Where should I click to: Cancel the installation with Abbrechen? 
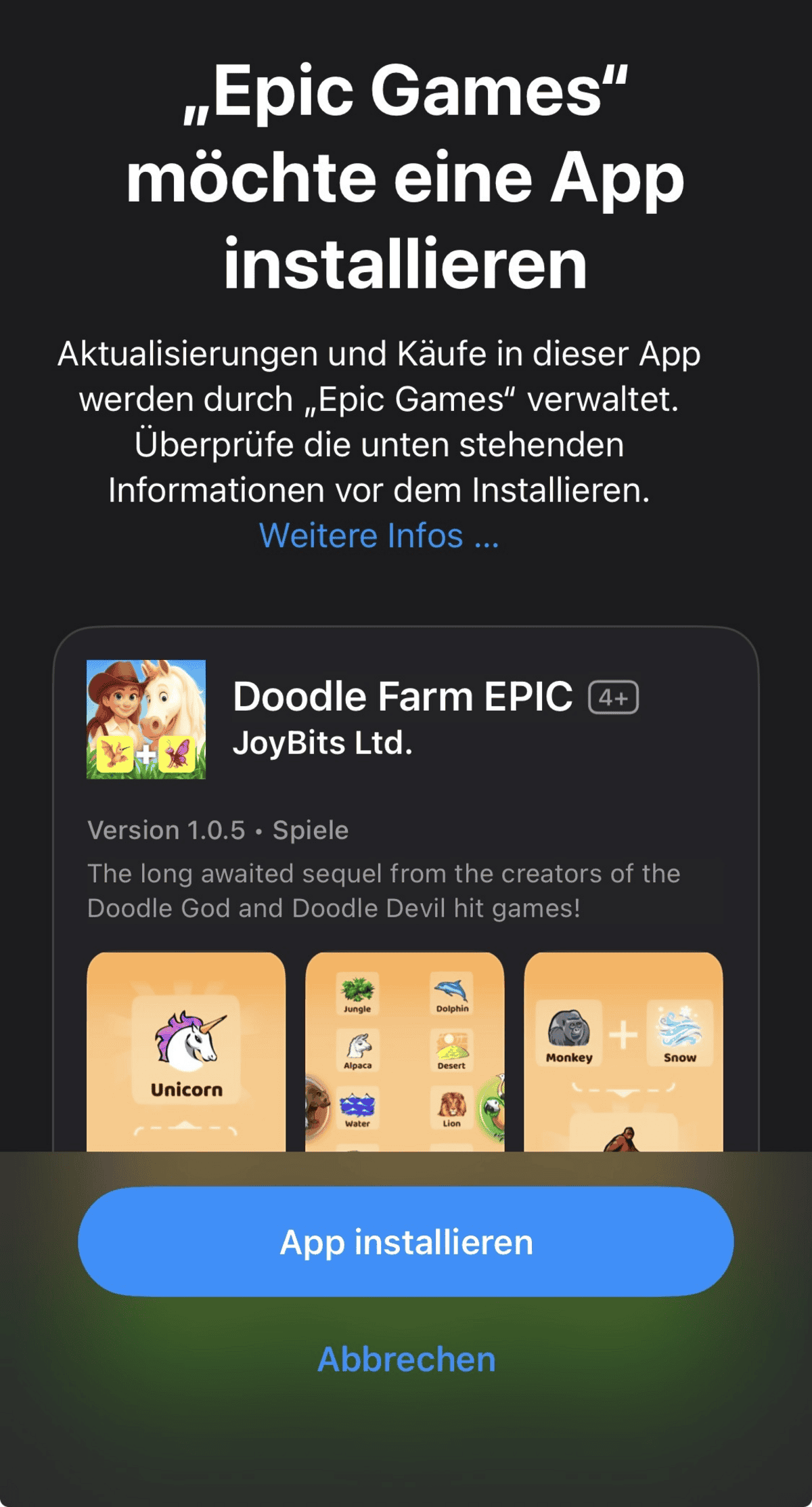406,1359
